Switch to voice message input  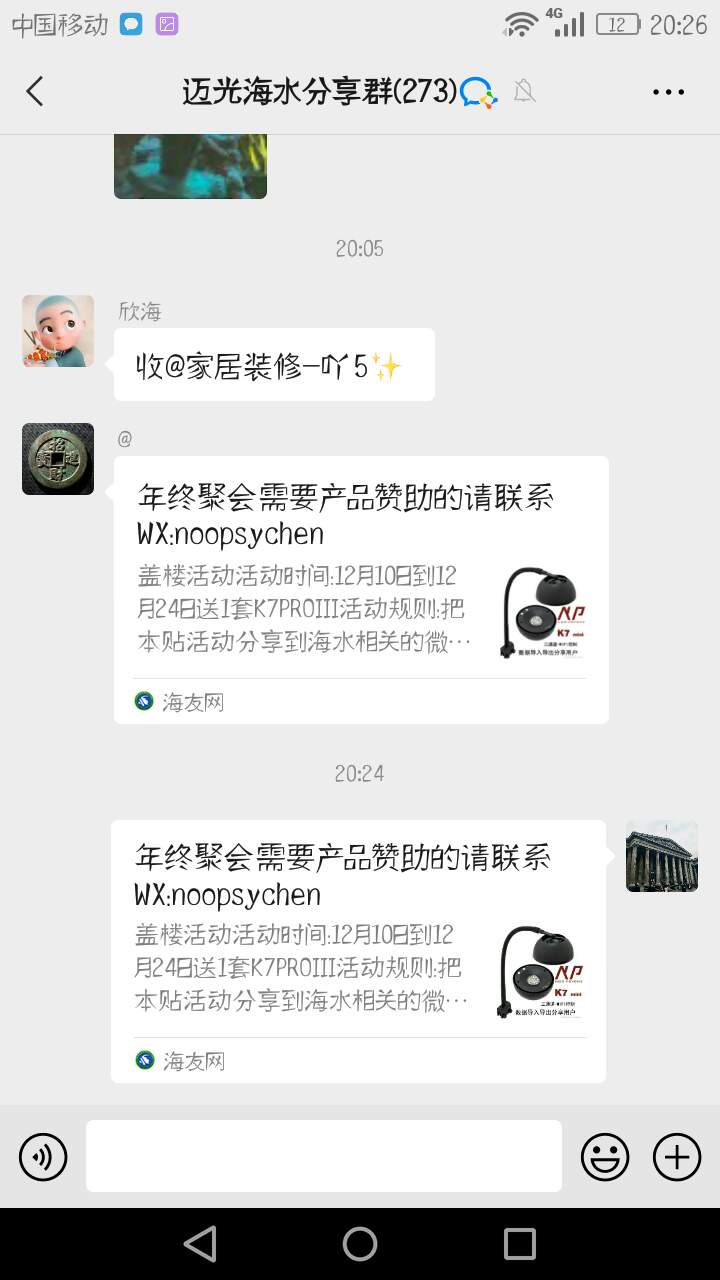[x=43, y=1157]
